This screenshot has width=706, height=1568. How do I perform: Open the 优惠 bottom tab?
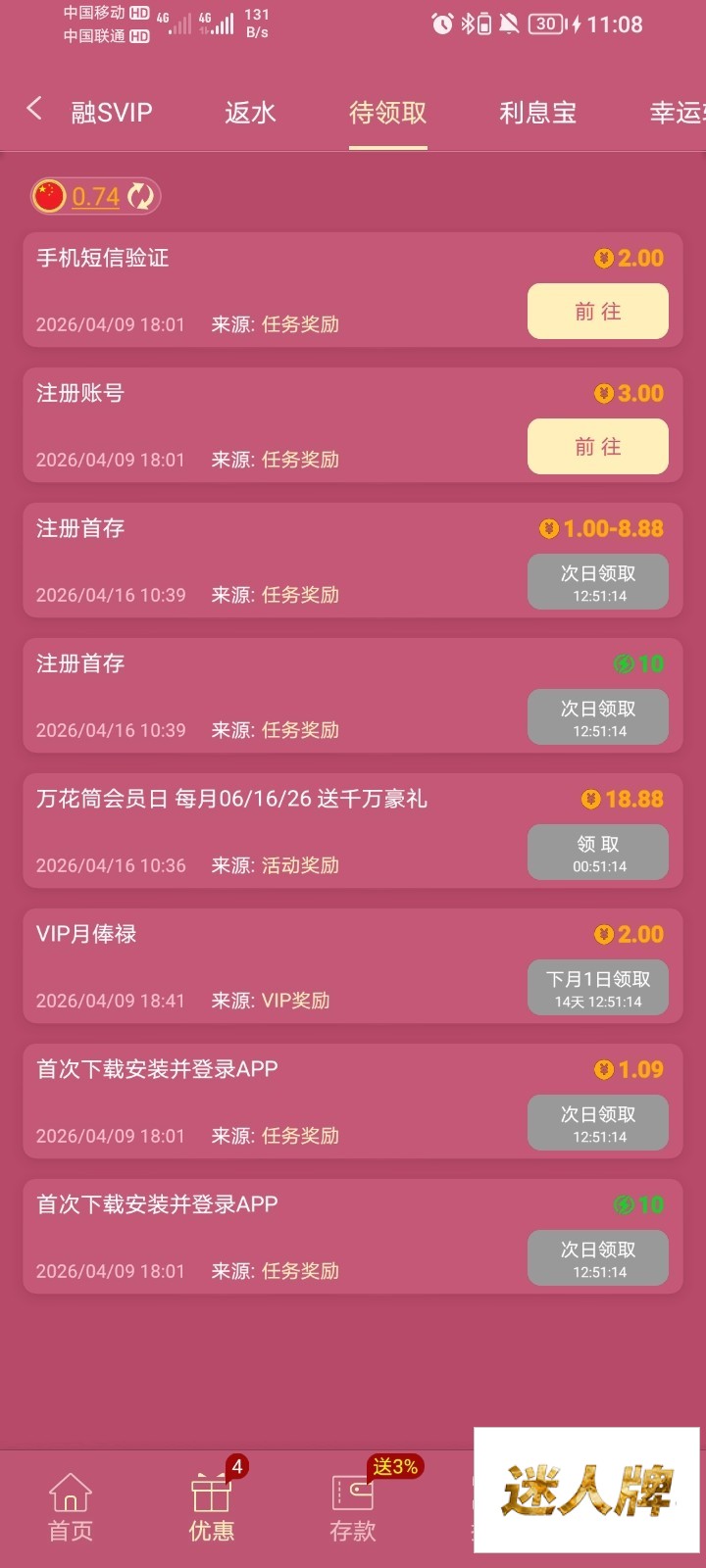tap(212, 1507)
